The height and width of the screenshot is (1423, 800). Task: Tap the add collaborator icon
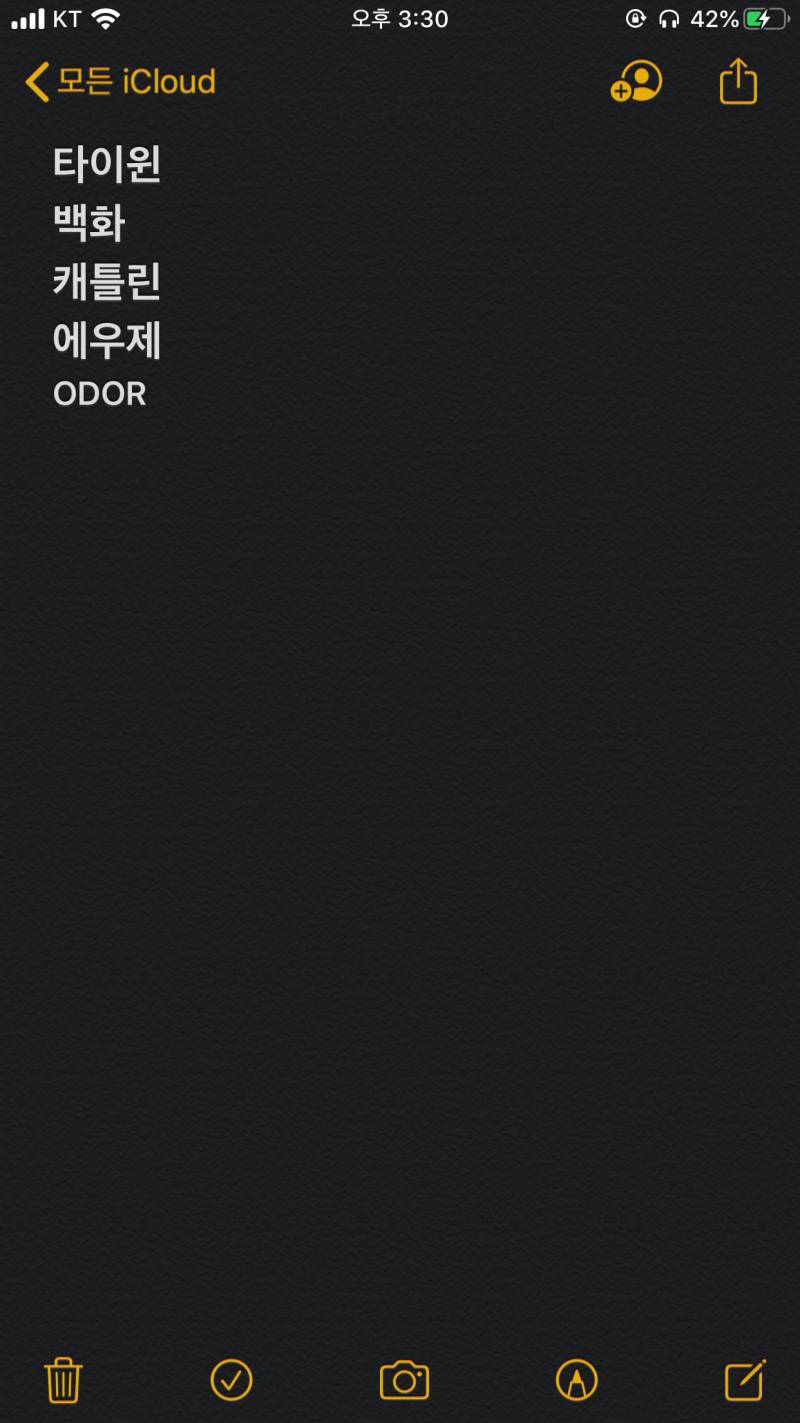[x=635, y=84]
